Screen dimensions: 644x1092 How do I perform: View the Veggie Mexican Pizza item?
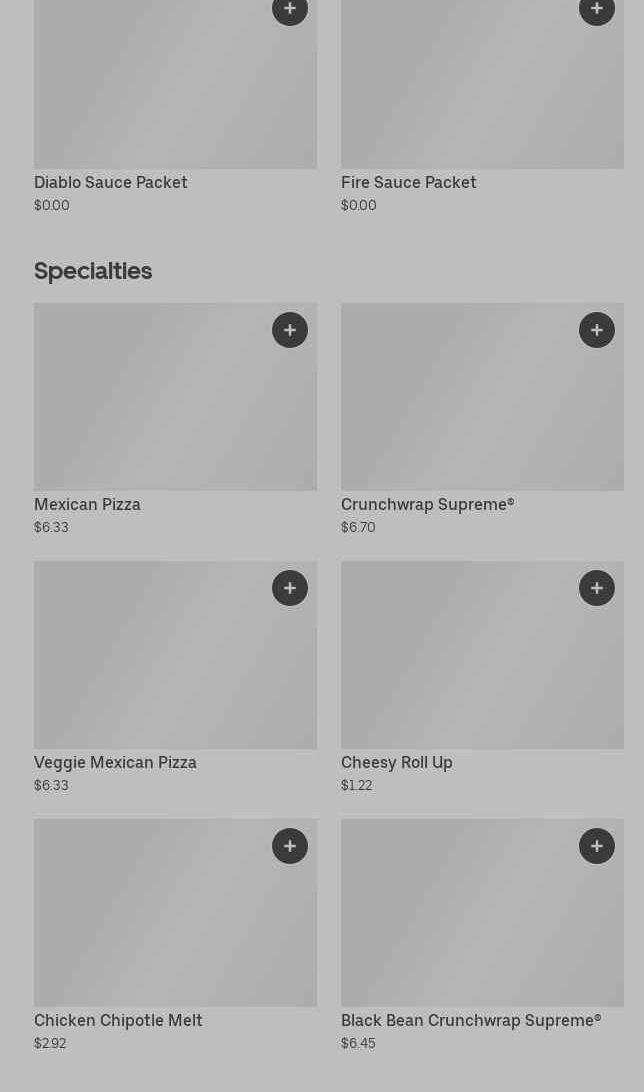(x=175, y=677)
